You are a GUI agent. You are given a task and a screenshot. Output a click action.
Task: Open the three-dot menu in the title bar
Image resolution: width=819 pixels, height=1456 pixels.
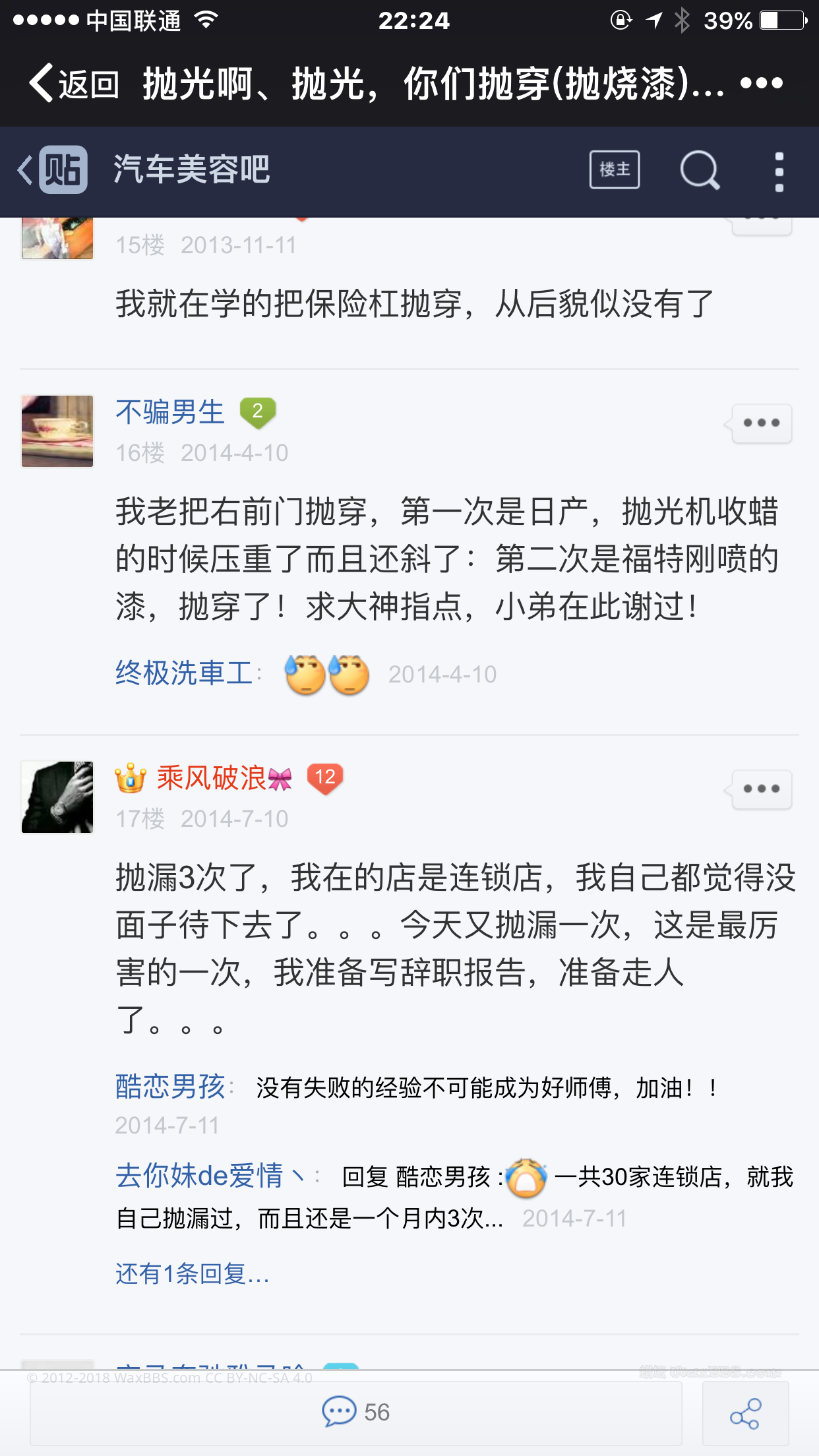[x=762, y=84]
